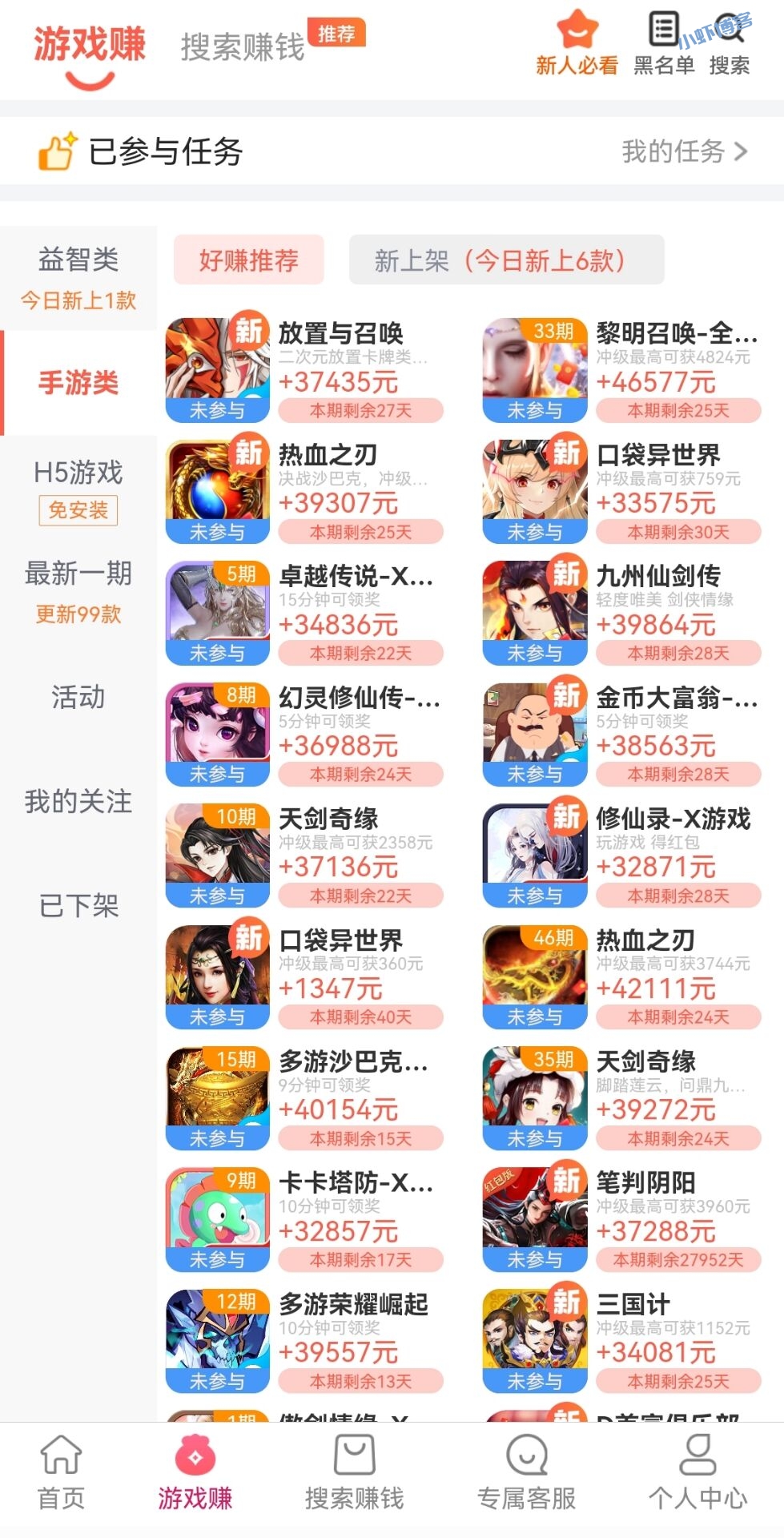Open the 最新一期 section
784x1538 pixels.
pos(78,574)
